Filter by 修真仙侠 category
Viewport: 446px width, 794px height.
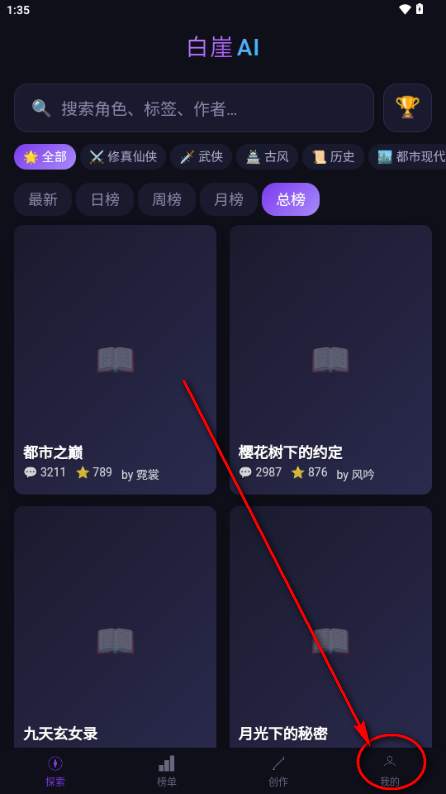click(123, 157)
